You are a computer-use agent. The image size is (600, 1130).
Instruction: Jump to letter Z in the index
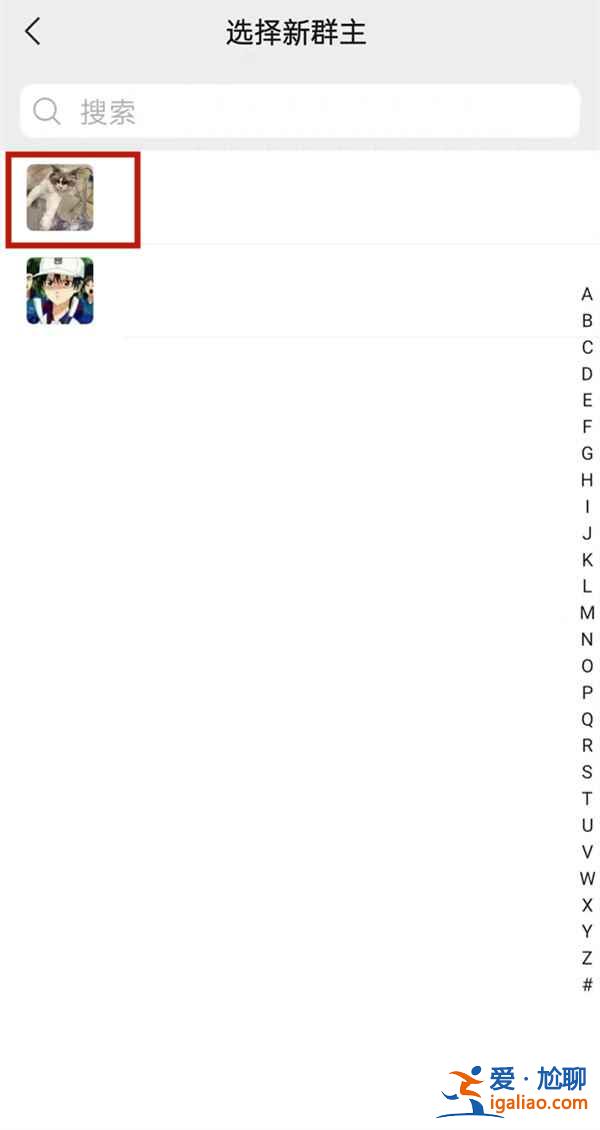click(x=587, y=958)
